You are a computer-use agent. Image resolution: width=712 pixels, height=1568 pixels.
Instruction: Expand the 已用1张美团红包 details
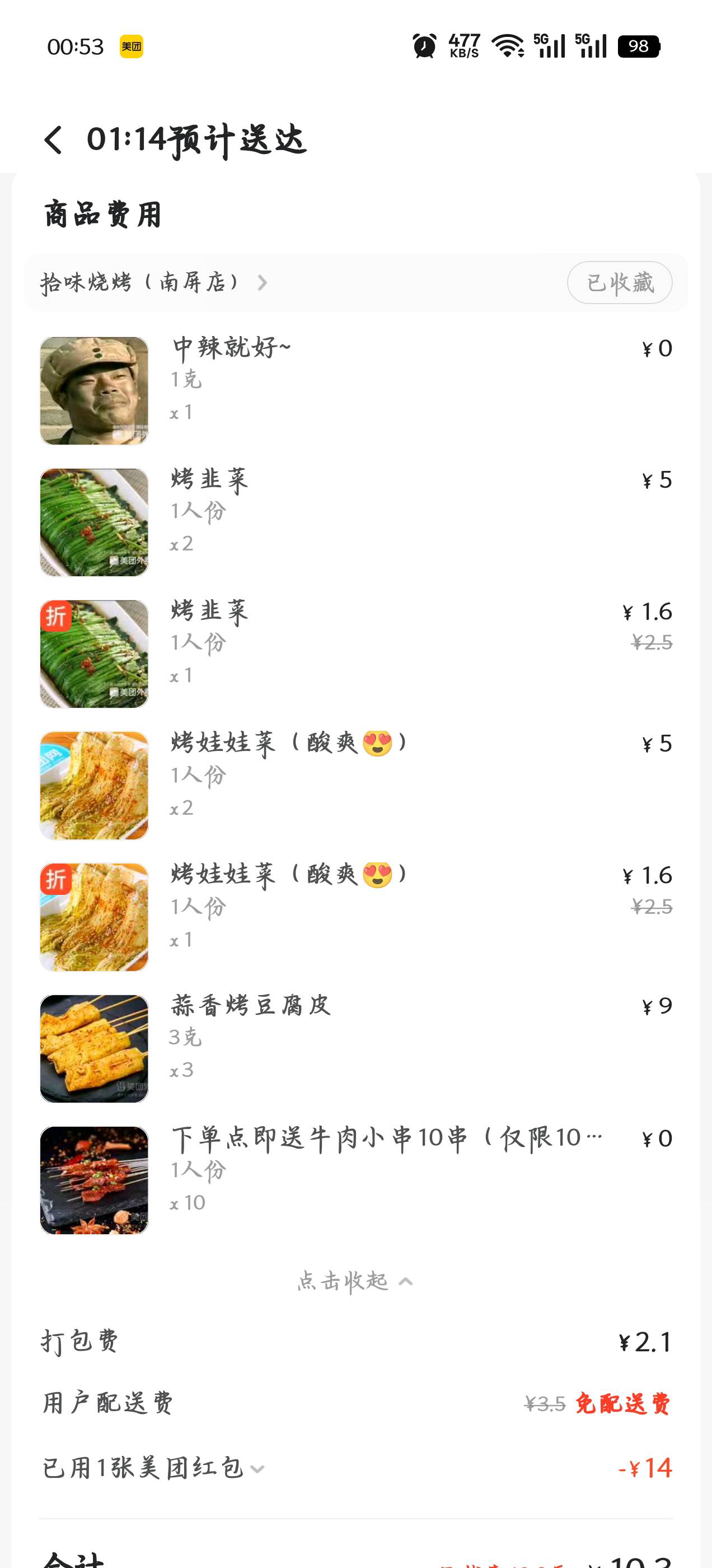pyautogui.click(x=153, y=1468)
